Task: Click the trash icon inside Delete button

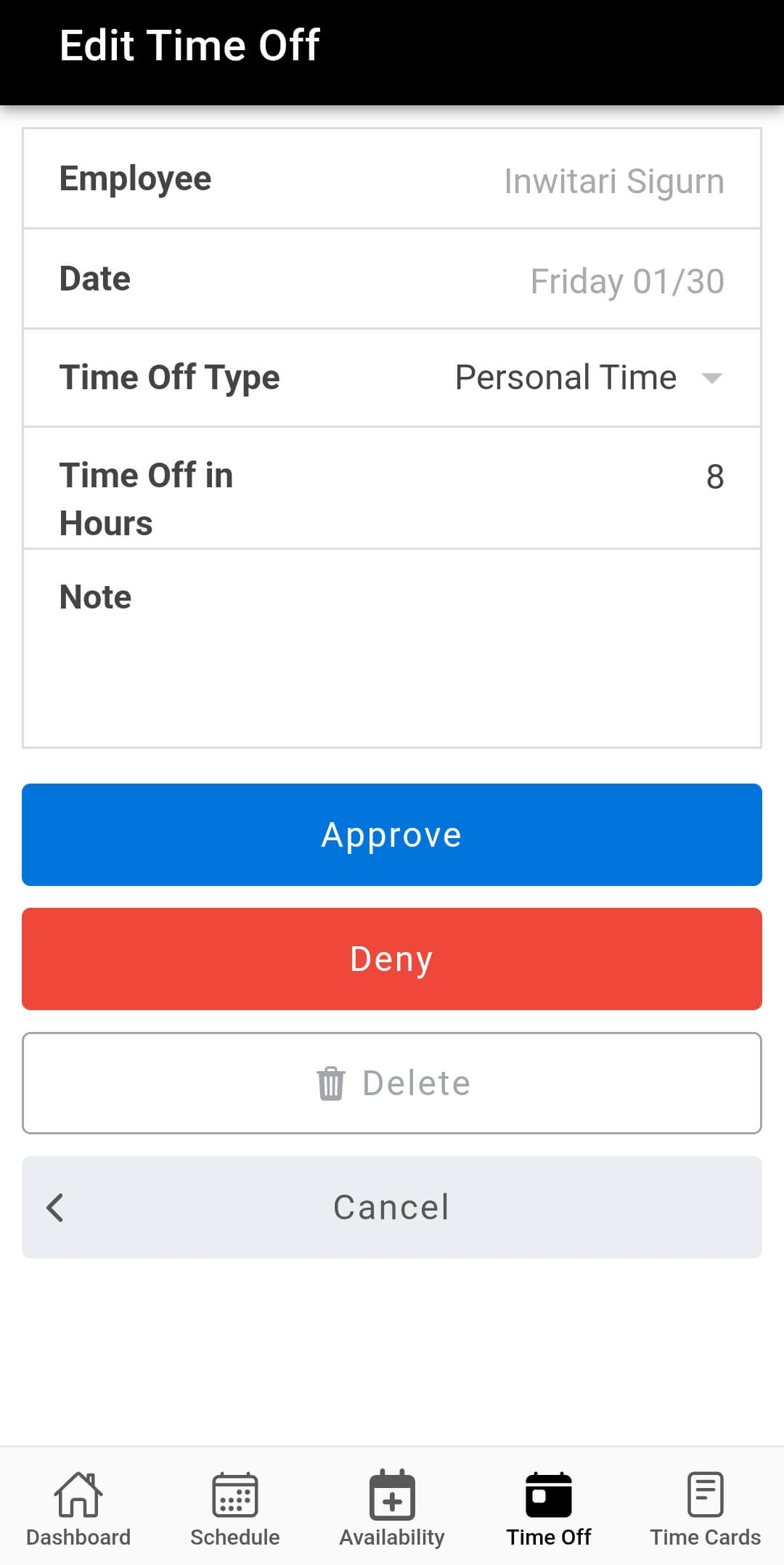Action: coord(331,1082)
